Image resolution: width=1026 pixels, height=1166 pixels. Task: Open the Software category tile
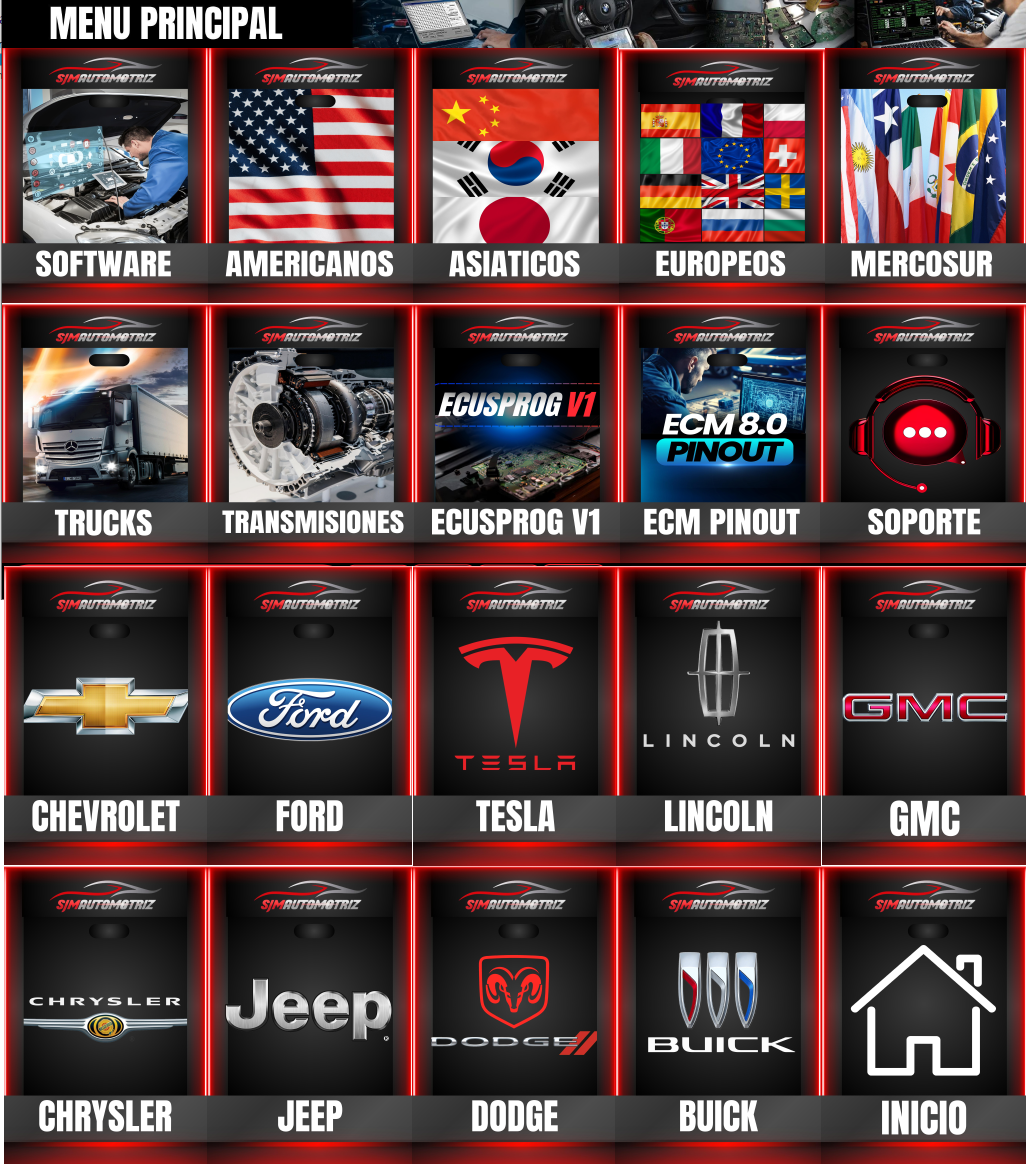point(105,170)
